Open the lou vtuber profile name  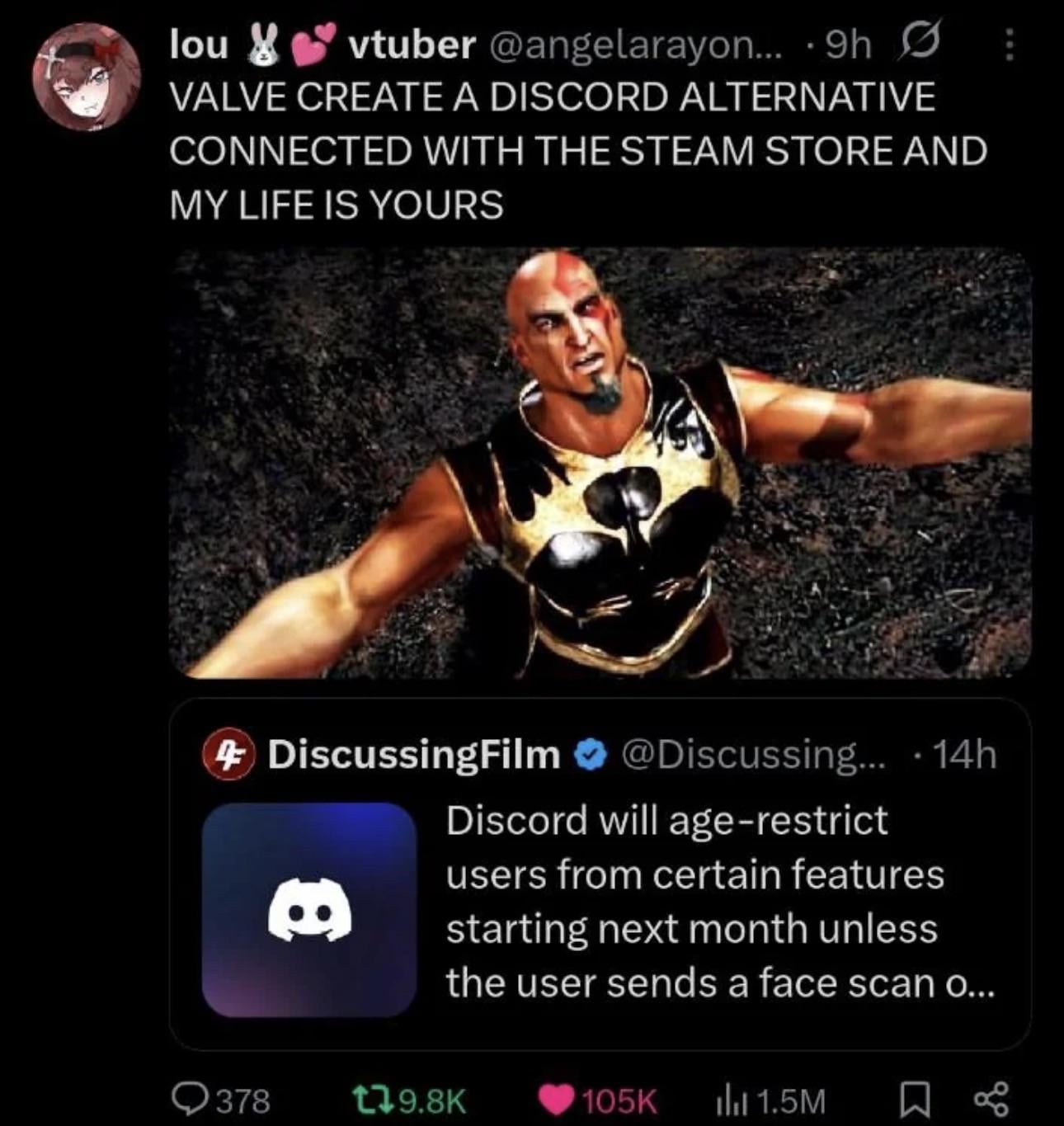[x=322, y=45]
